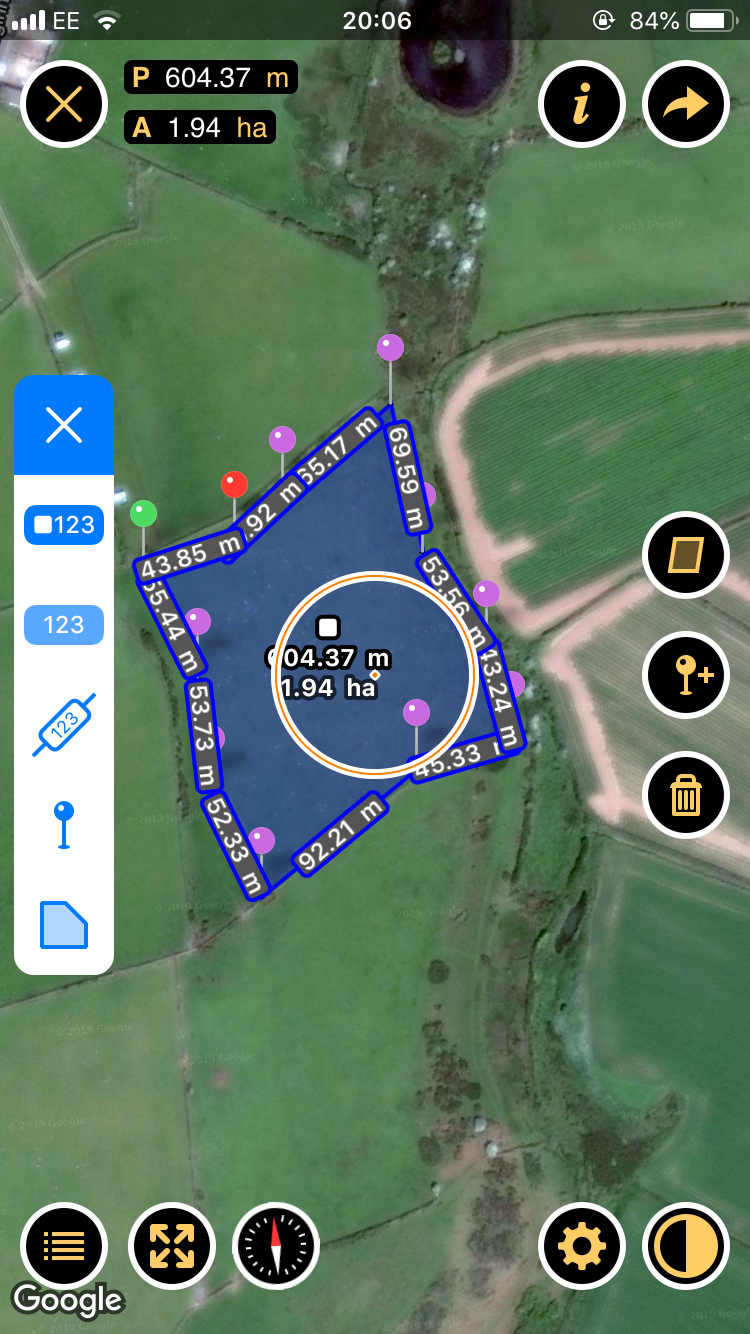Viewport: 750px width, 1334px height.
Task: Tap the compass icon to reorient map
Action: tap(276, 1246)
